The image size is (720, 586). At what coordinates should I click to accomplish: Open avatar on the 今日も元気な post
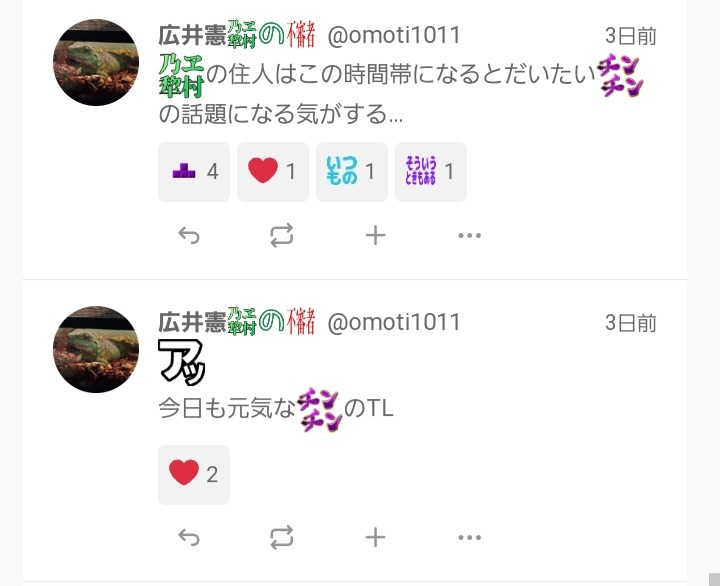pos(96,349)
